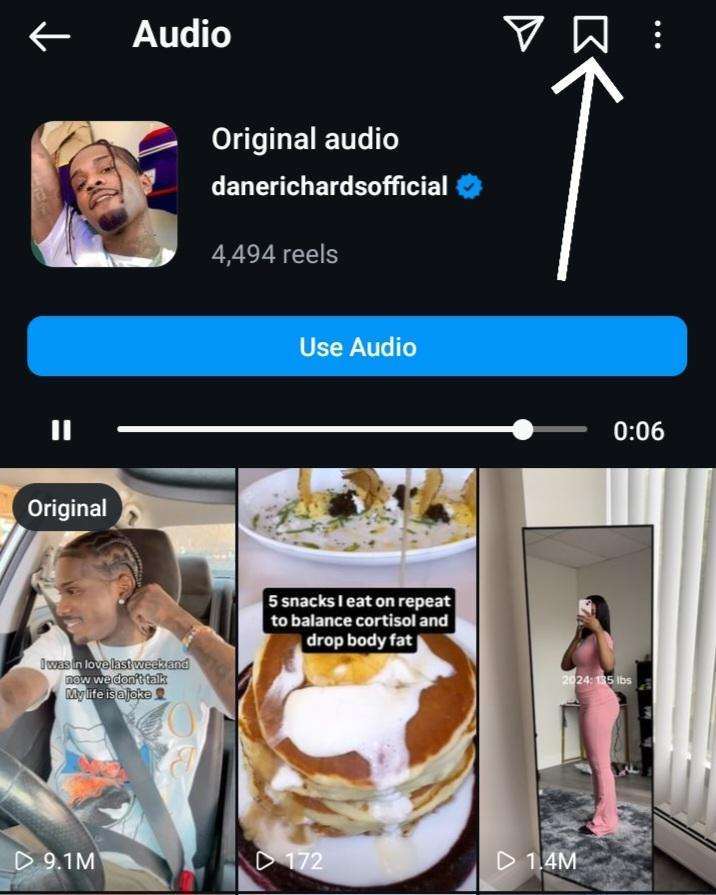The image size is (716, 895).
Task: Go back from the Audio page
Action: [x=49, y=37]
